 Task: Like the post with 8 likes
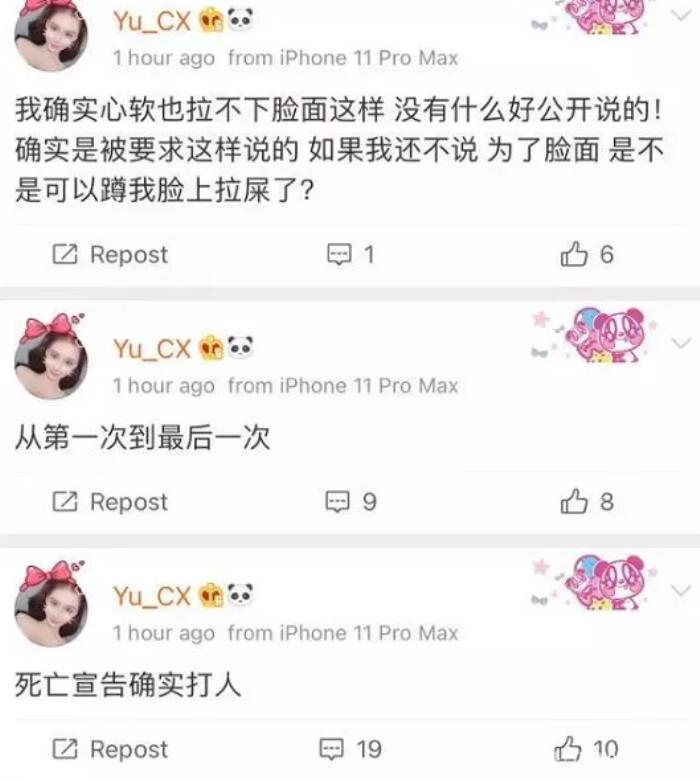[587, 502]
